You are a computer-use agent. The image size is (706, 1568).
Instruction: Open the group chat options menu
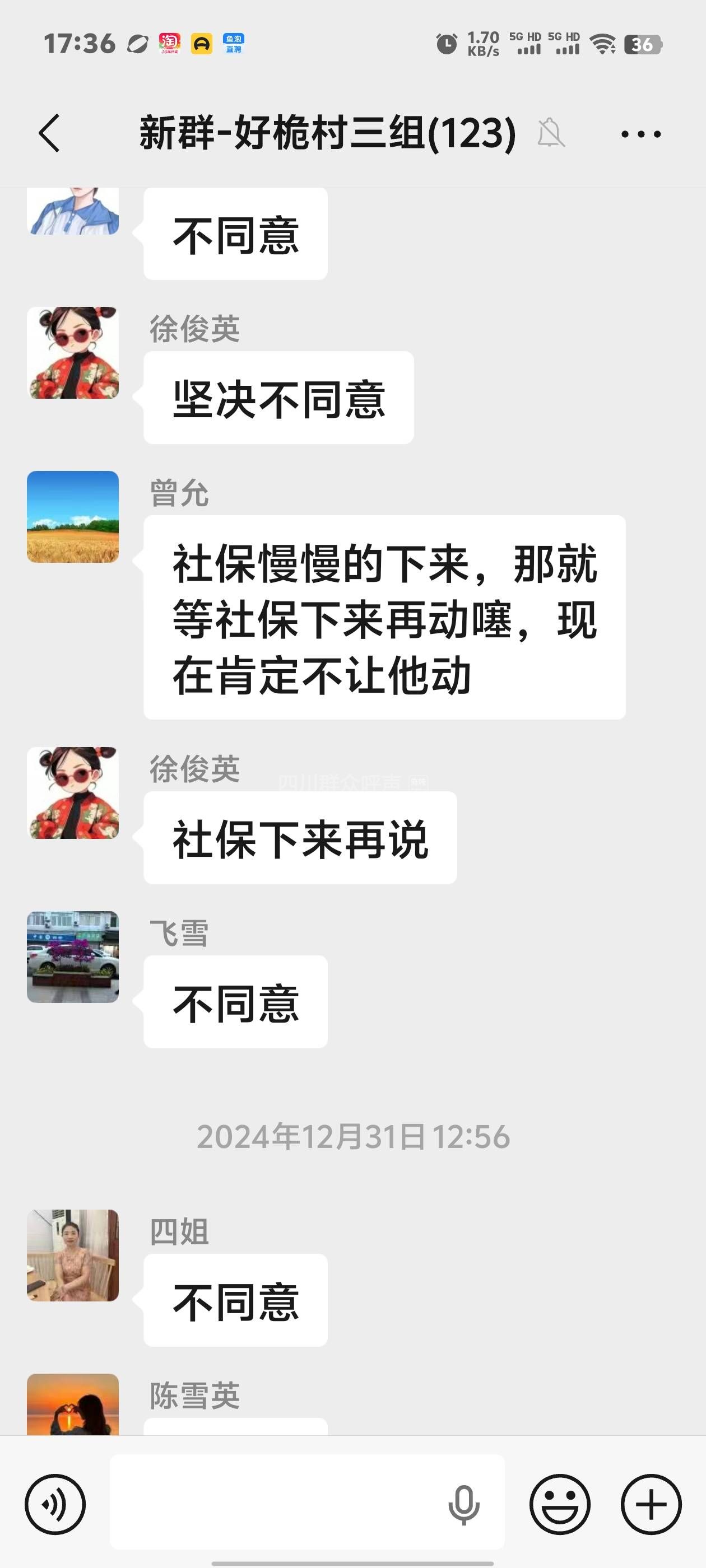[x=640, y=134]
